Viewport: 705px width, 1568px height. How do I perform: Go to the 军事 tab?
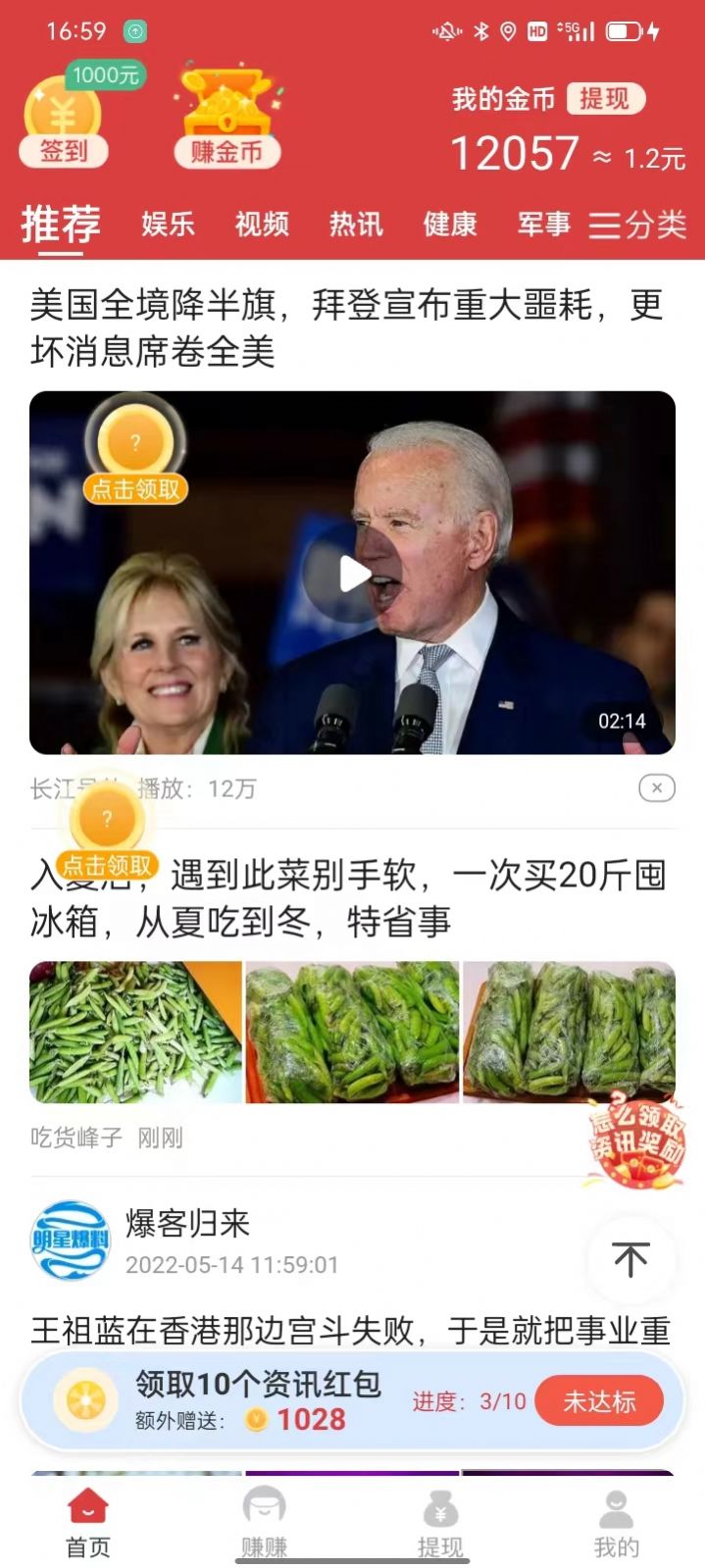(543, 225)
